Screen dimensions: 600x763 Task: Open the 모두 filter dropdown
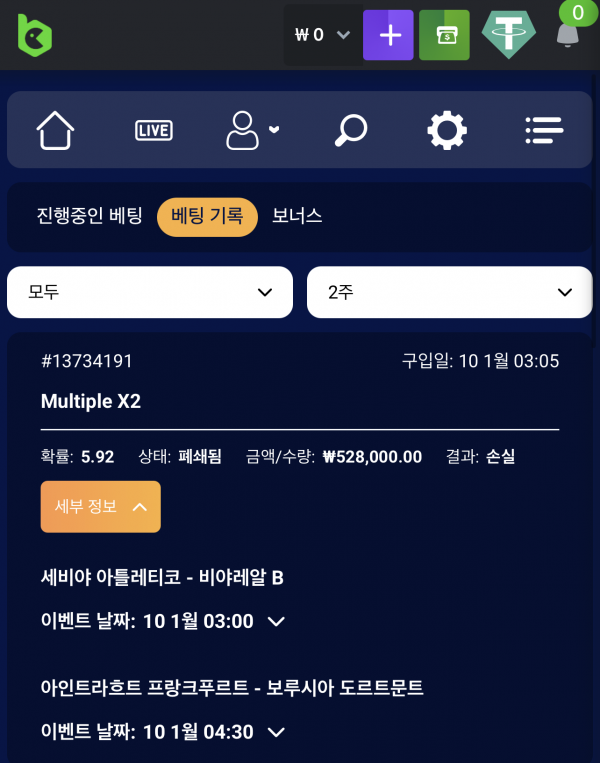click(x=150, y=292)
